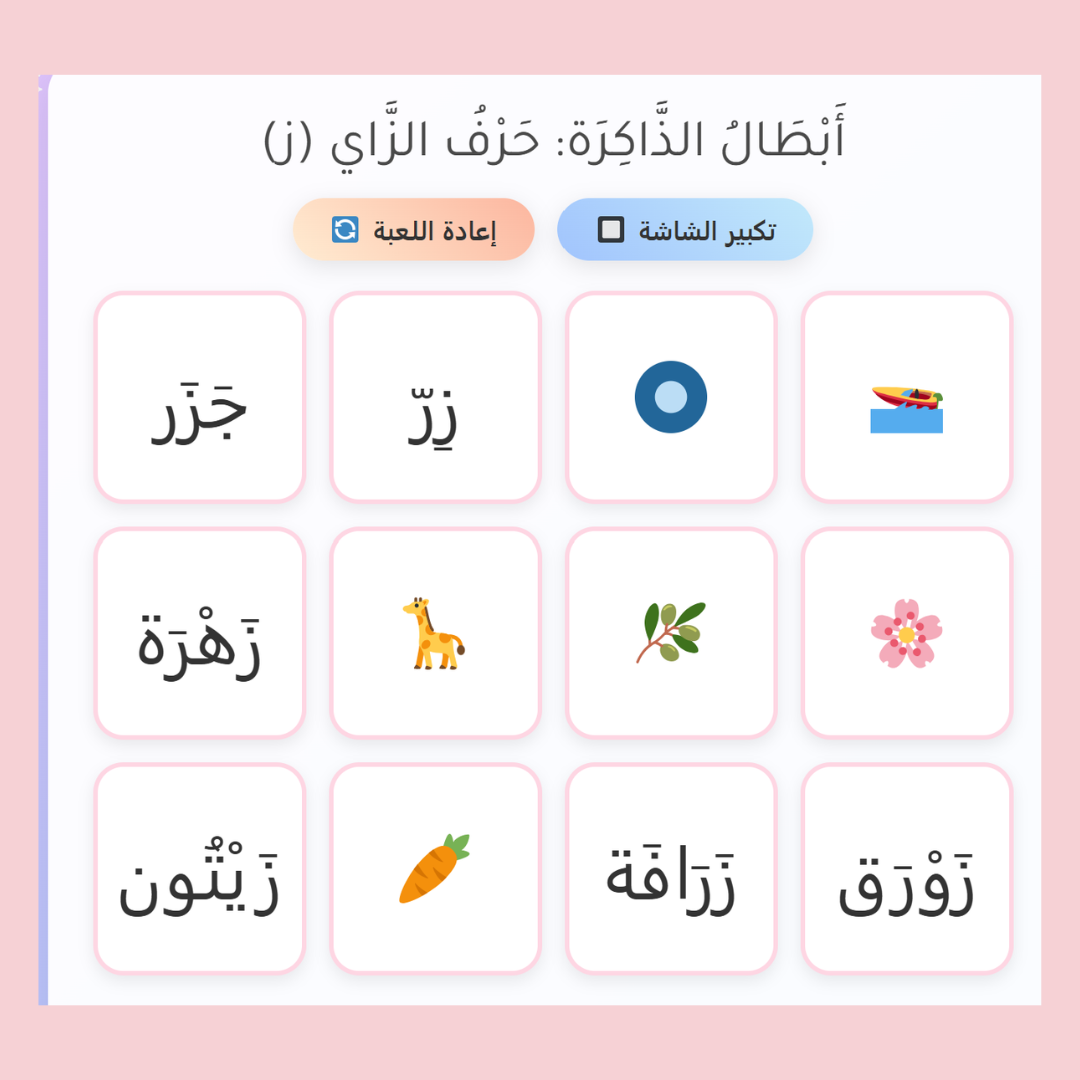Pick the speedboat picture card

pyautogui.click(x=906, y=397)
